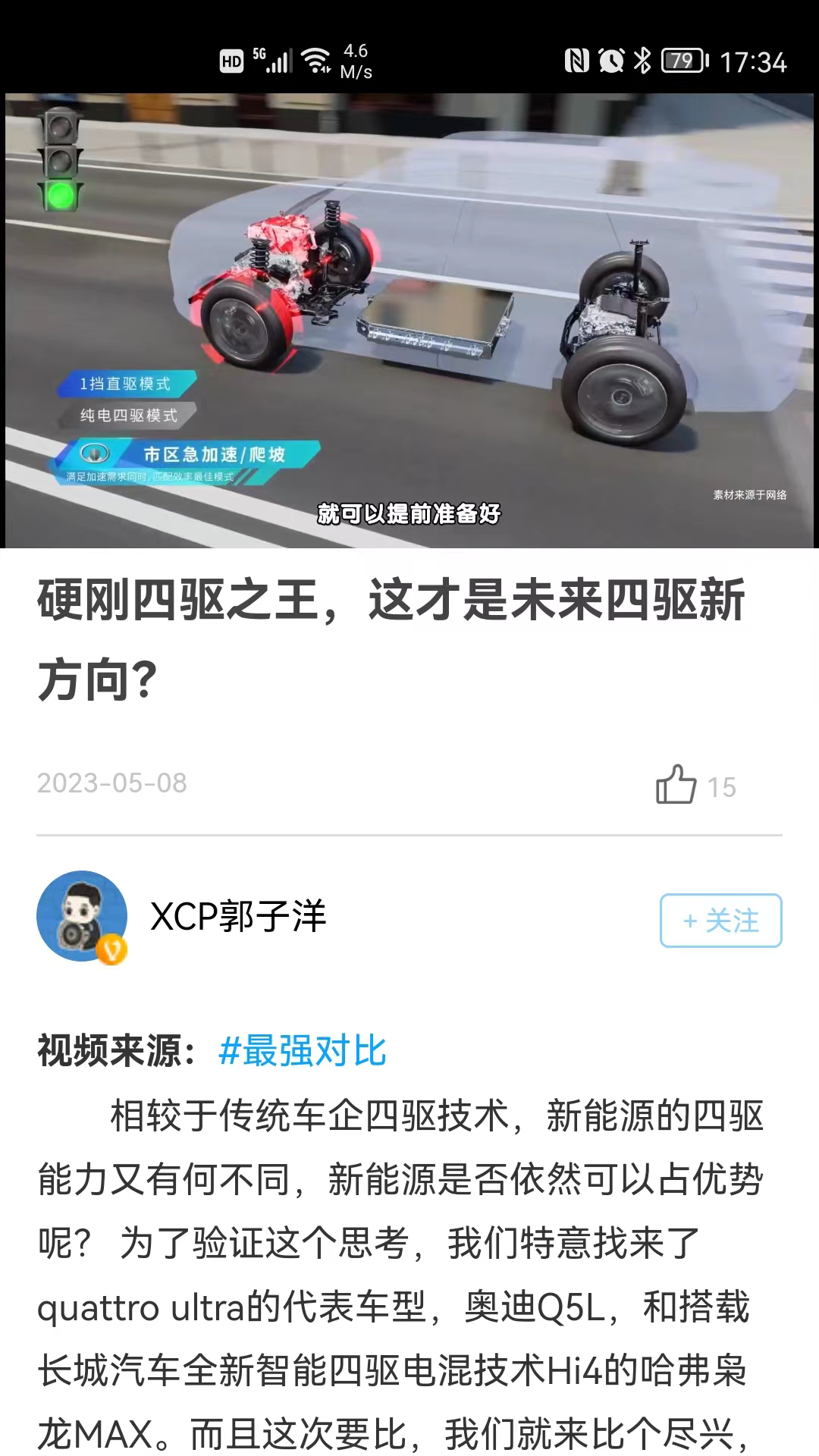Select the 1挡直驱模式 mode chip

click(x=124, y=384)
